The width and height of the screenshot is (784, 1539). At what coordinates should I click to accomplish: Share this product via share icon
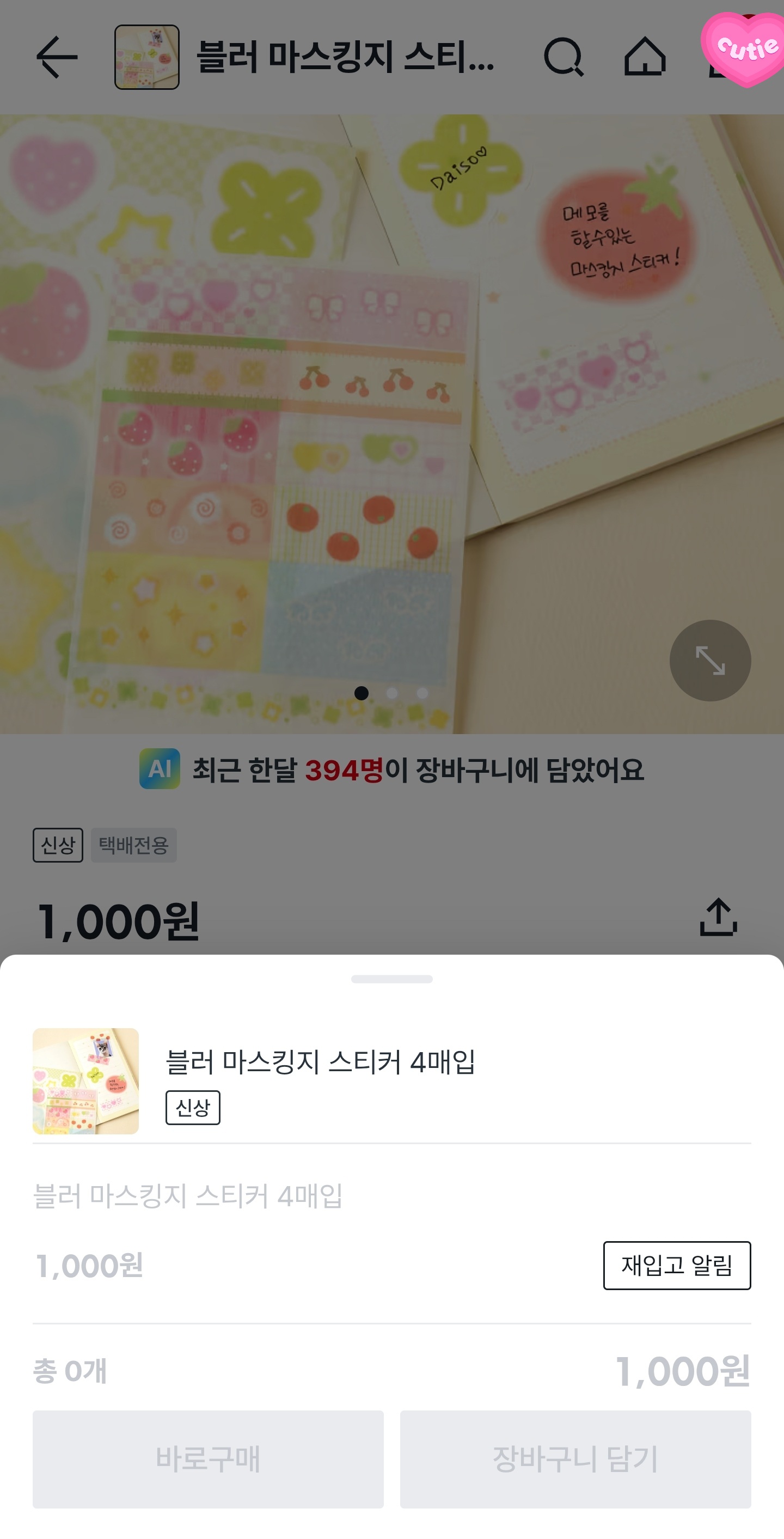[718, 917]
